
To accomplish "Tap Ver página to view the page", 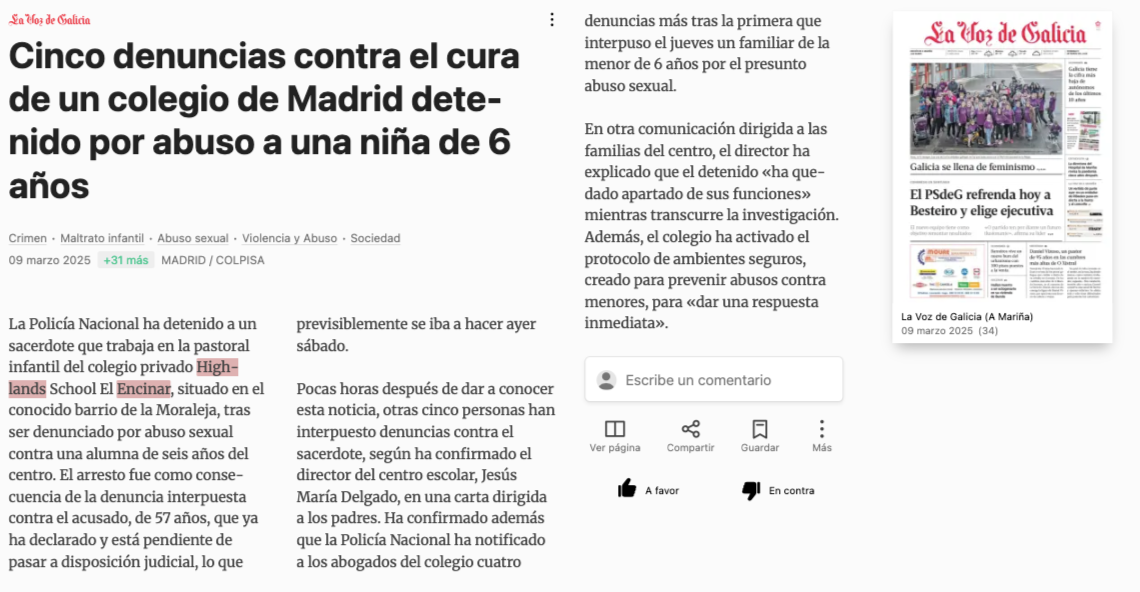I will 615,436.
